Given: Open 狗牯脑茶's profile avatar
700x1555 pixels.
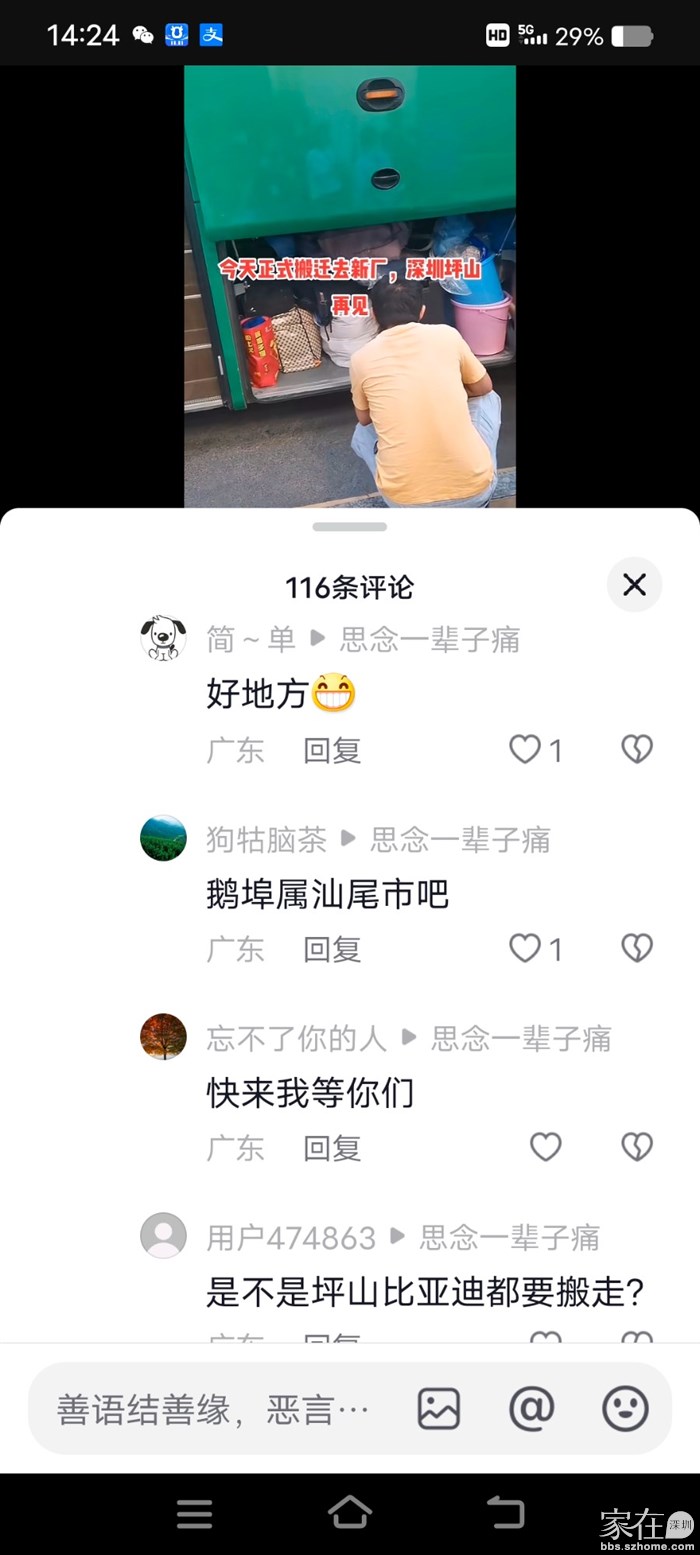Looking at the screenshot, I should 163,838.
